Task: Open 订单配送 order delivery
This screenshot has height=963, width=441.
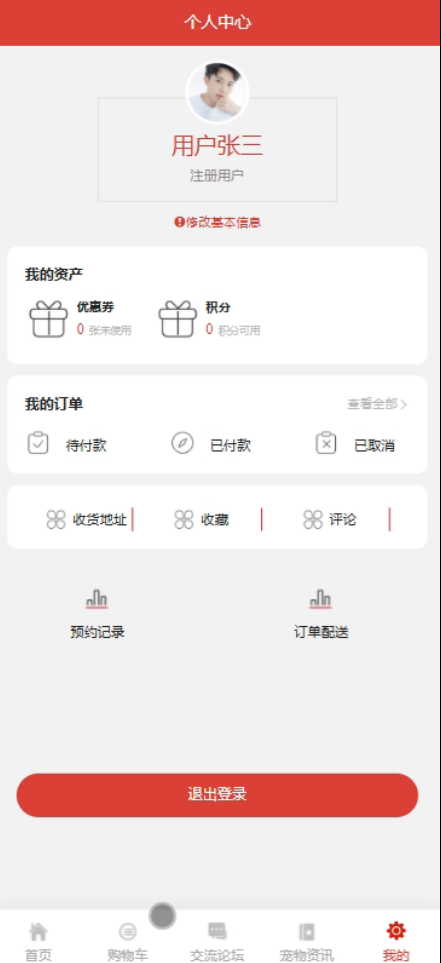Action: (321, 614)
